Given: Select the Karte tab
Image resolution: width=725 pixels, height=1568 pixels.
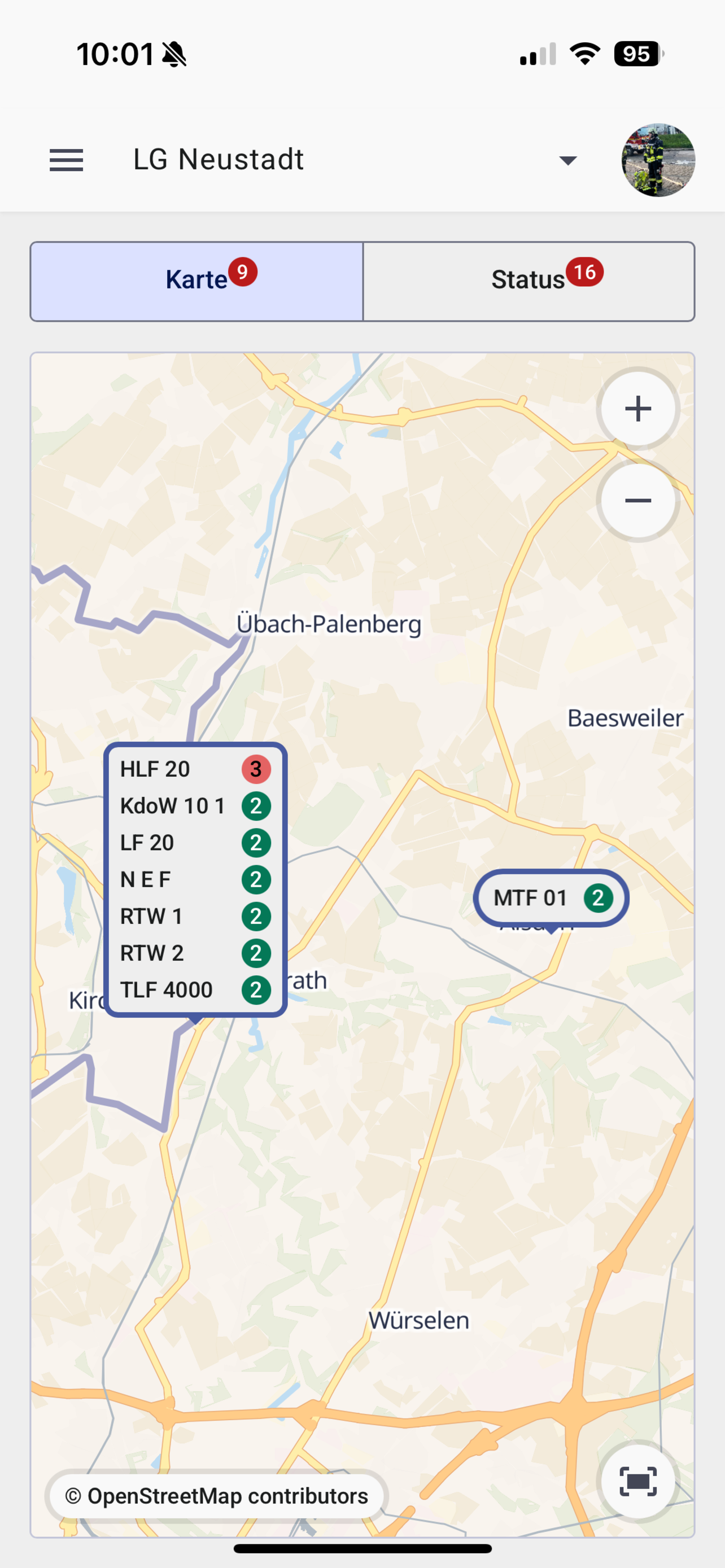Looking at the screenshot, I should pos(197,281).
